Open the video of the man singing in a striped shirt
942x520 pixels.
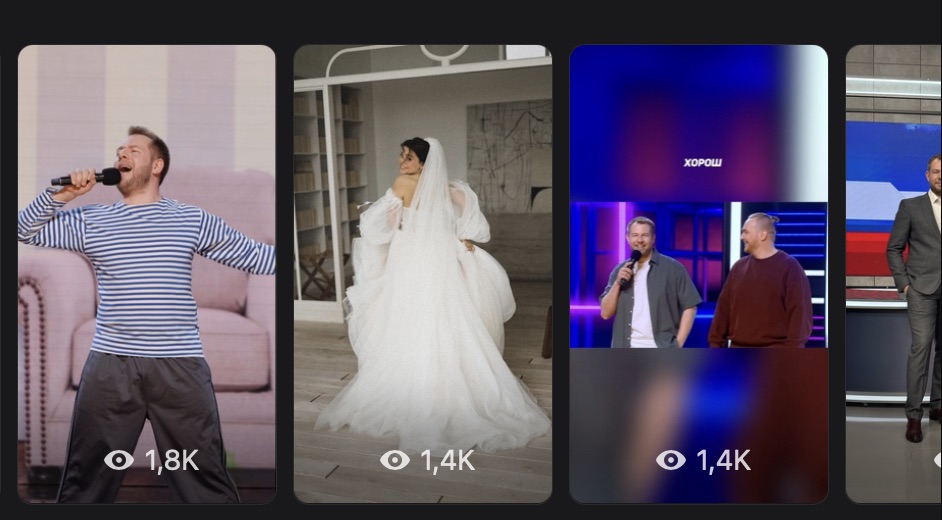click(146, 273)
